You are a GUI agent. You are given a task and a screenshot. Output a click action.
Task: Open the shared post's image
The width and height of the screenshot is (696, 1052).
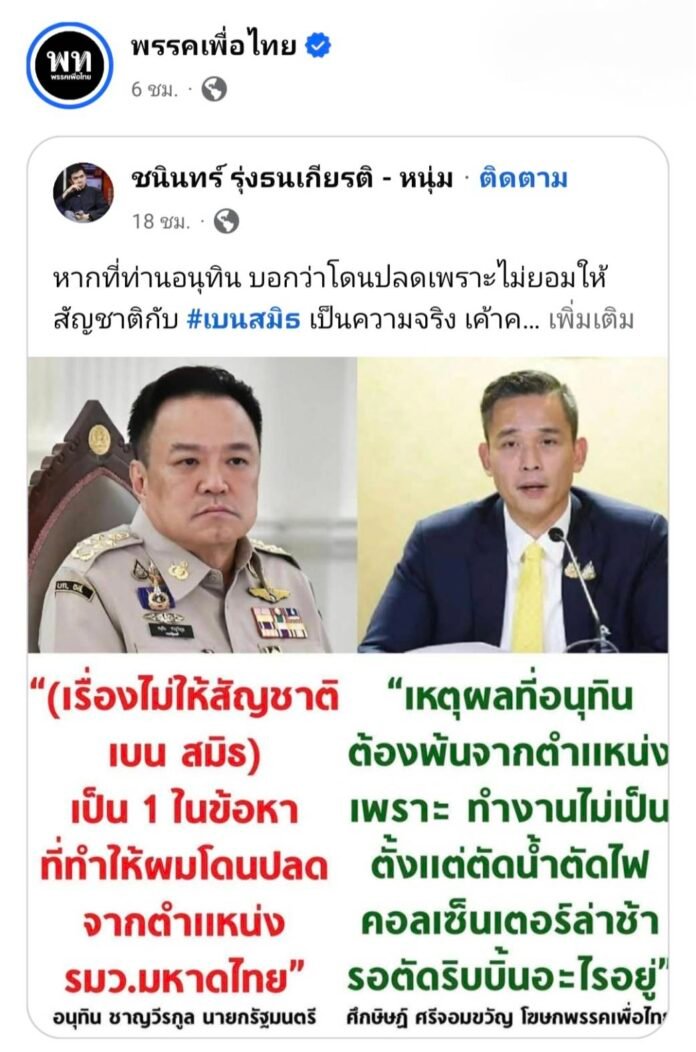pyautogui.click(x=347, y=690)
